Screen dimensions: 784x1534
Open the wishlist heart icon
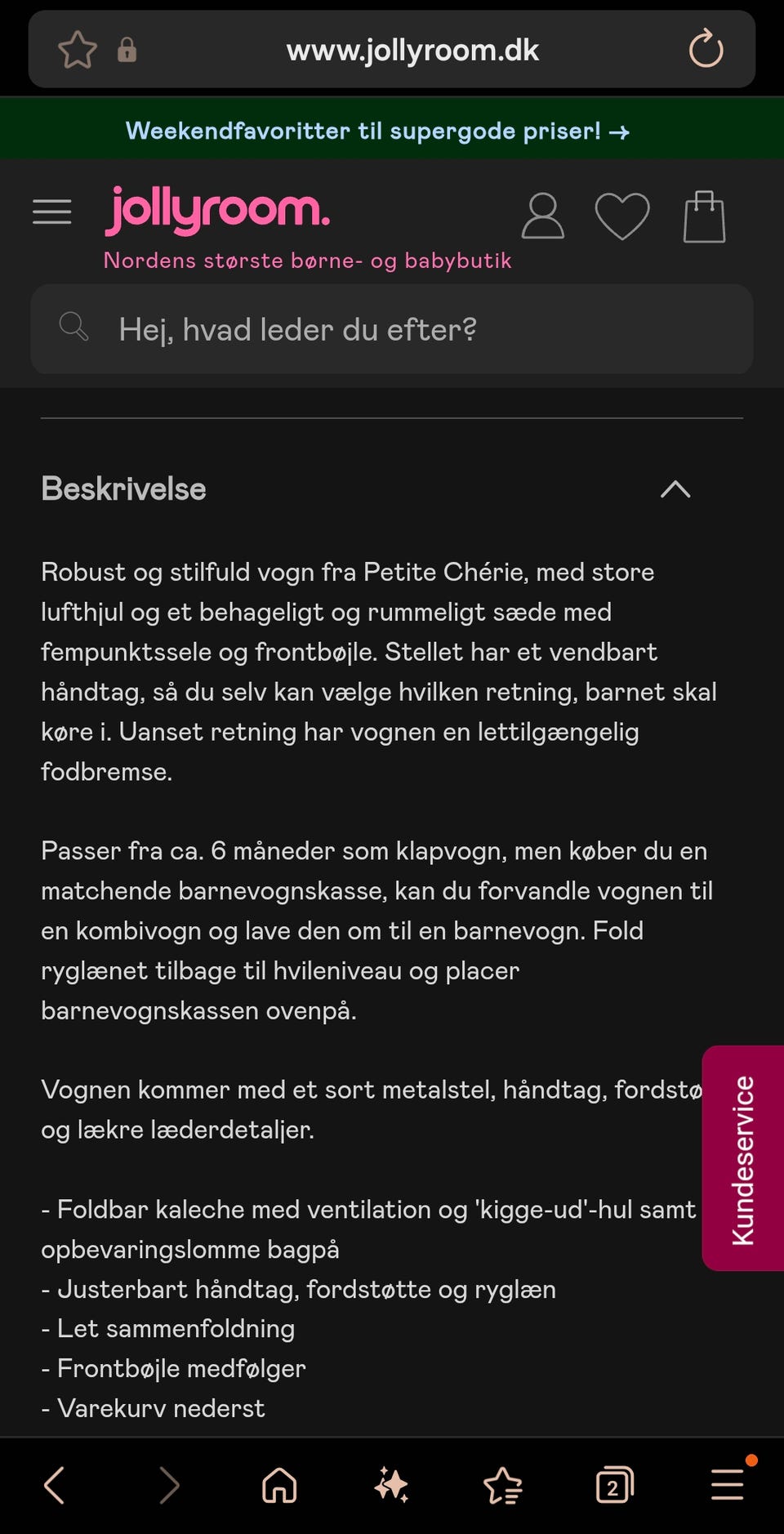622,215
